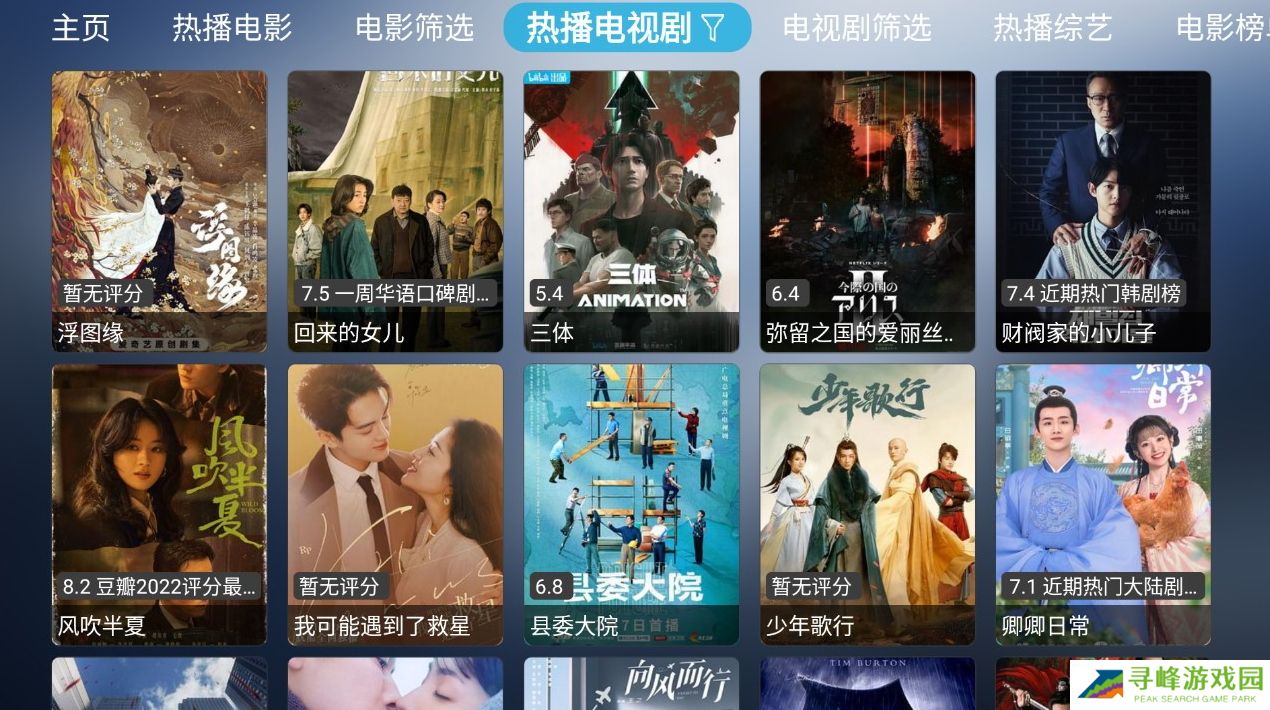
Task: Open 弥留之国的爱丽丝 show card
Action: 867,211
